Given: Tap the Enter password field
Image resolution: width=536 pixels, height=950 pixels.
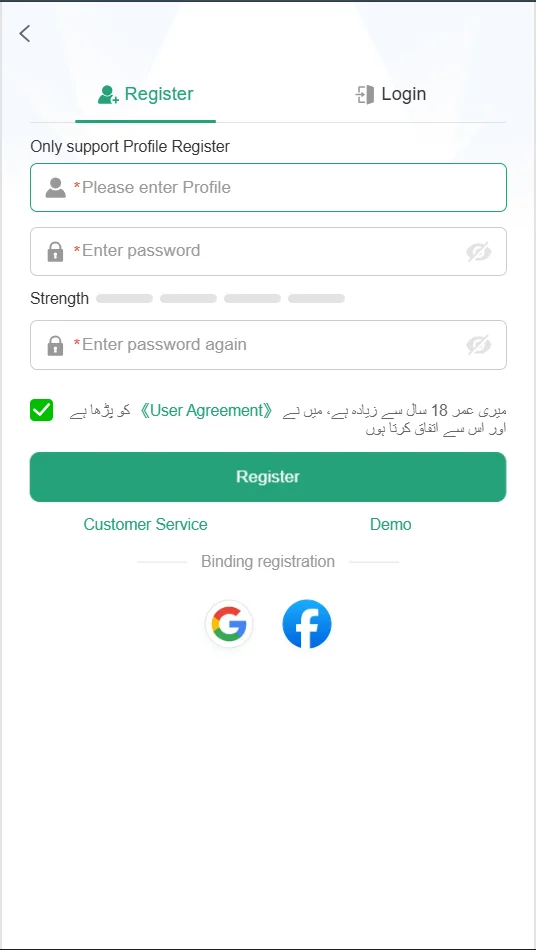Looking at the screenshot, I should click(268, 251).
